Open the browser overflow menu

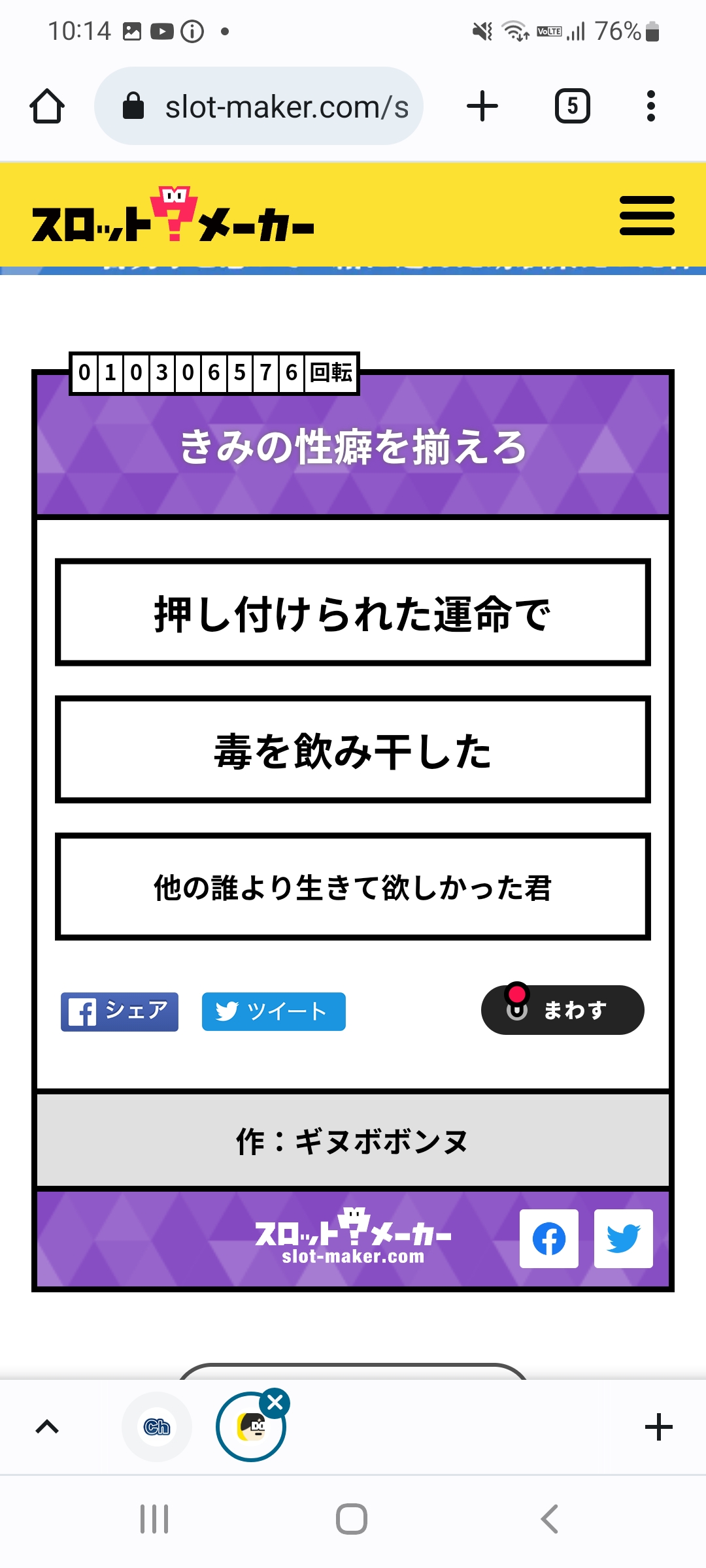point(650,106)
